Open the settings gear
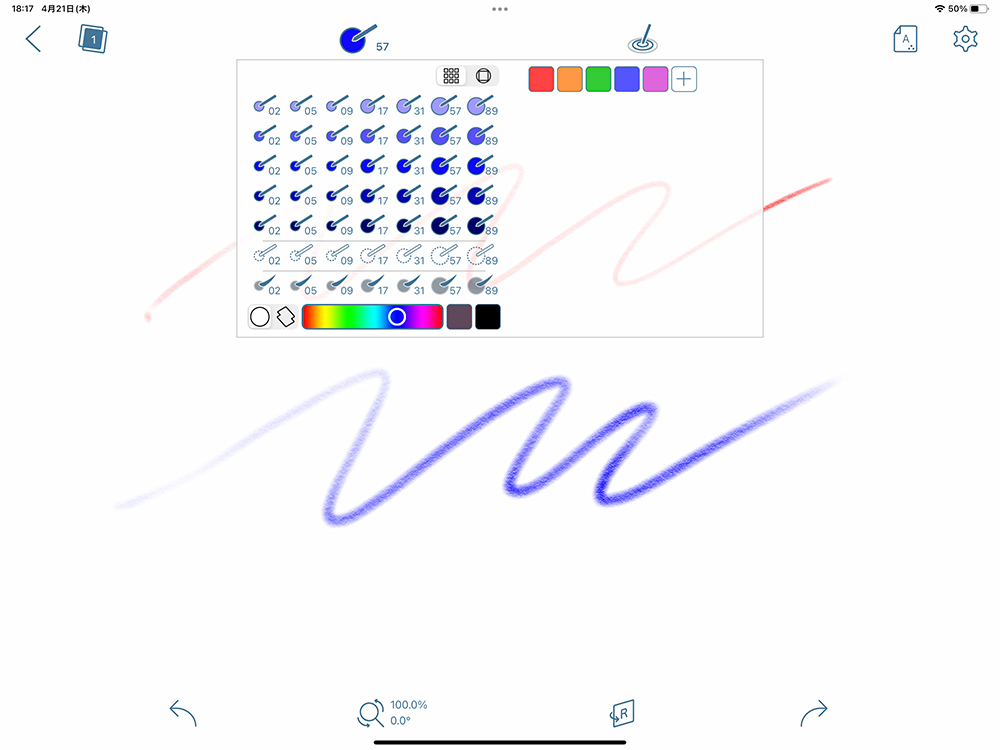 [x=965, y=39]
